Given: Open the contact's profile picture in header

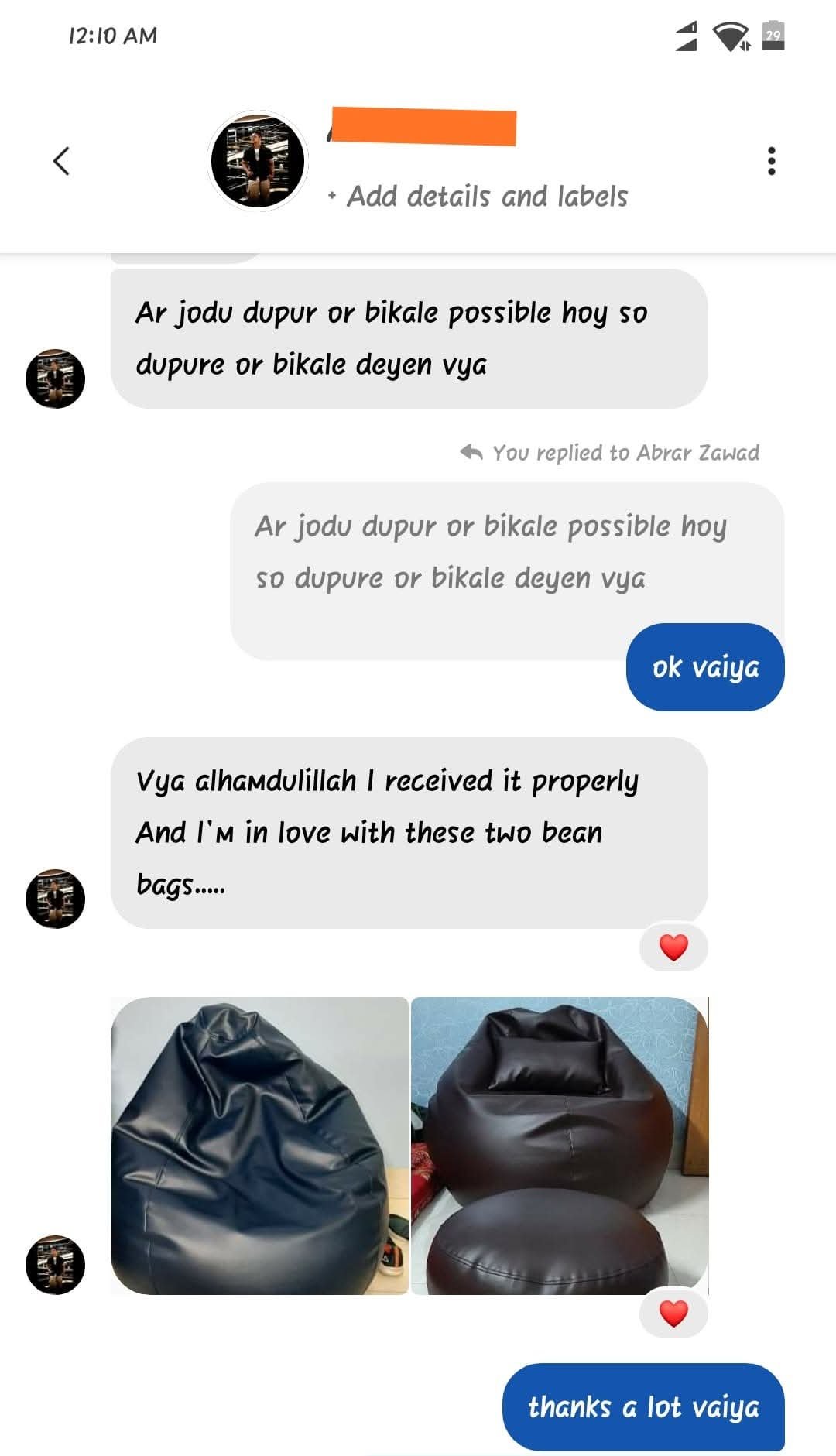Looking at the screenshot, I should [x=258, y=161].
